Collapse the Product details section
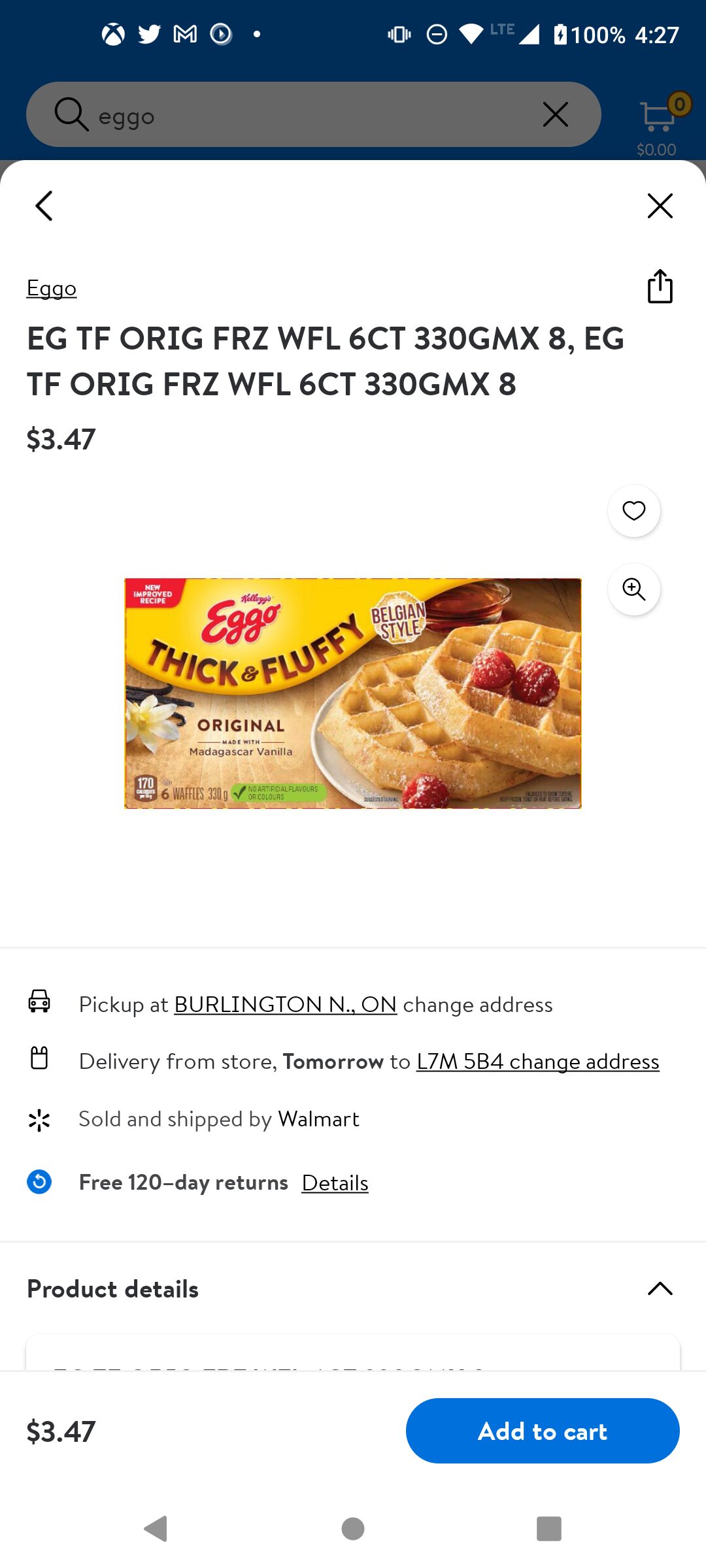 tap(660, 1288)
